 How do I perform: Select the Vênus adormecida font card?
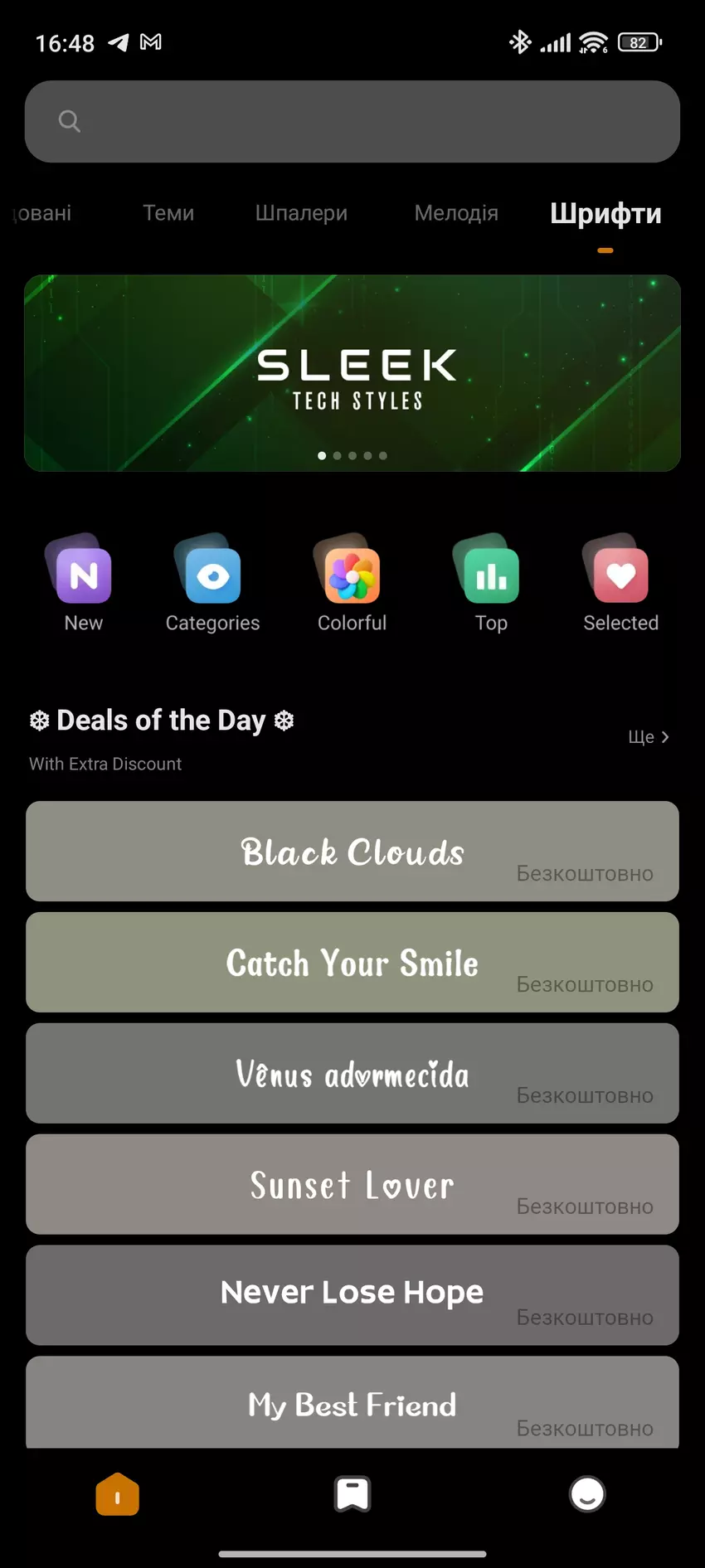(352, 1073)
